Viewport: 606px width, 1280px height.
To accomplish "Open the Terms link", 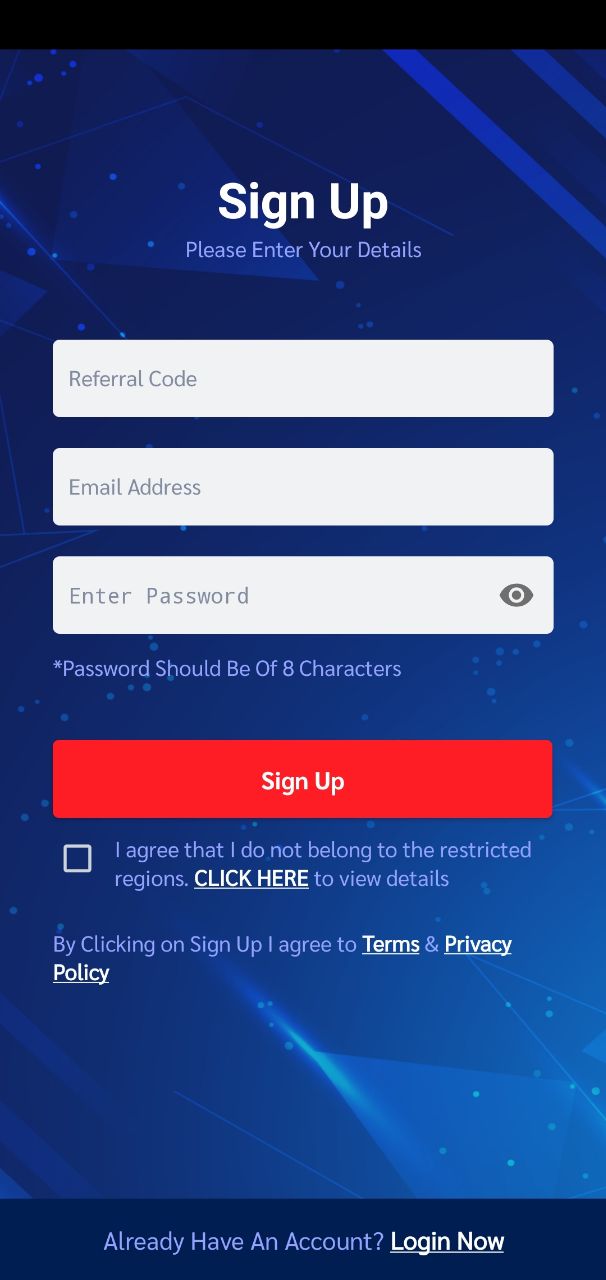I will tap(390, 944).
